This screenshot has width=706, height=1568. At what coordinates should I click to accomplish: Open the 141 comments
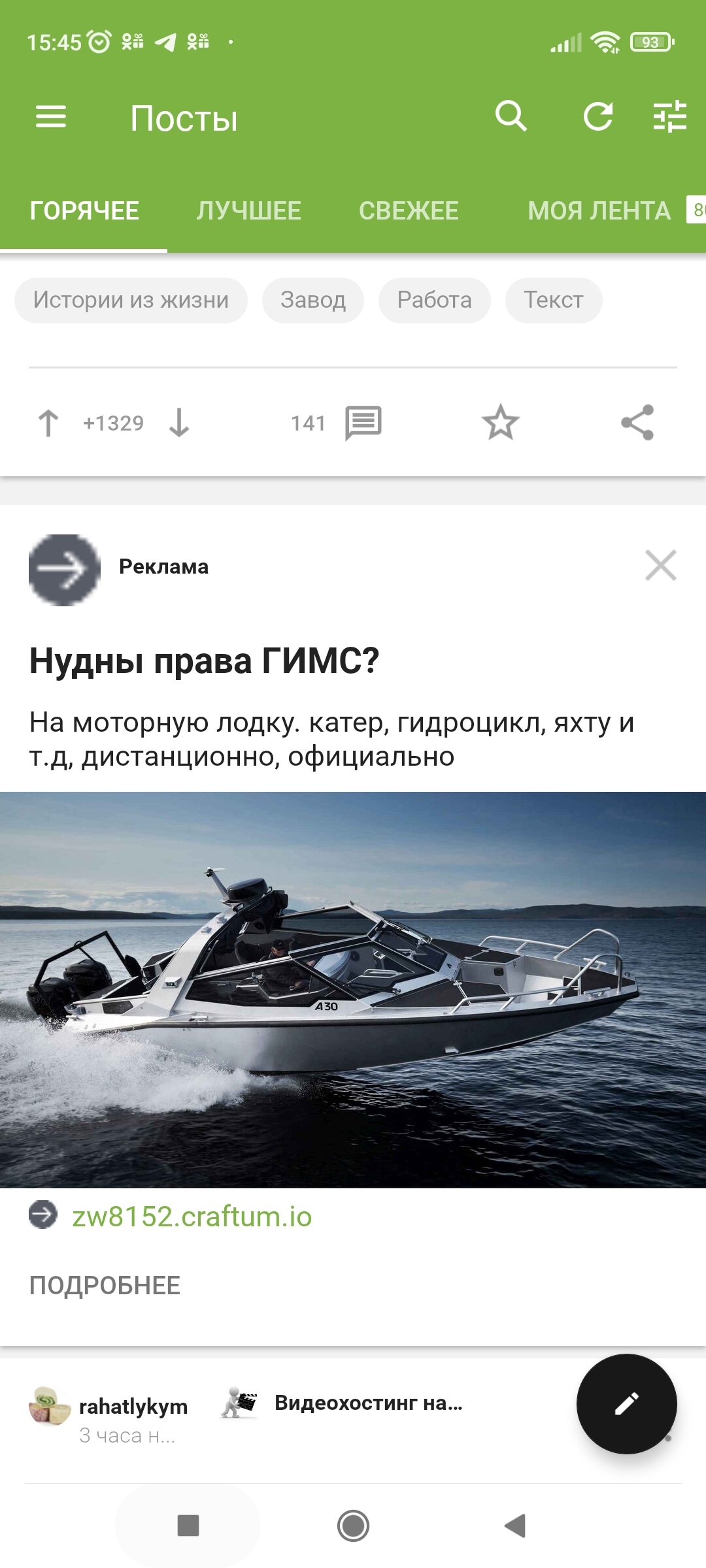(x=363, y=423)
